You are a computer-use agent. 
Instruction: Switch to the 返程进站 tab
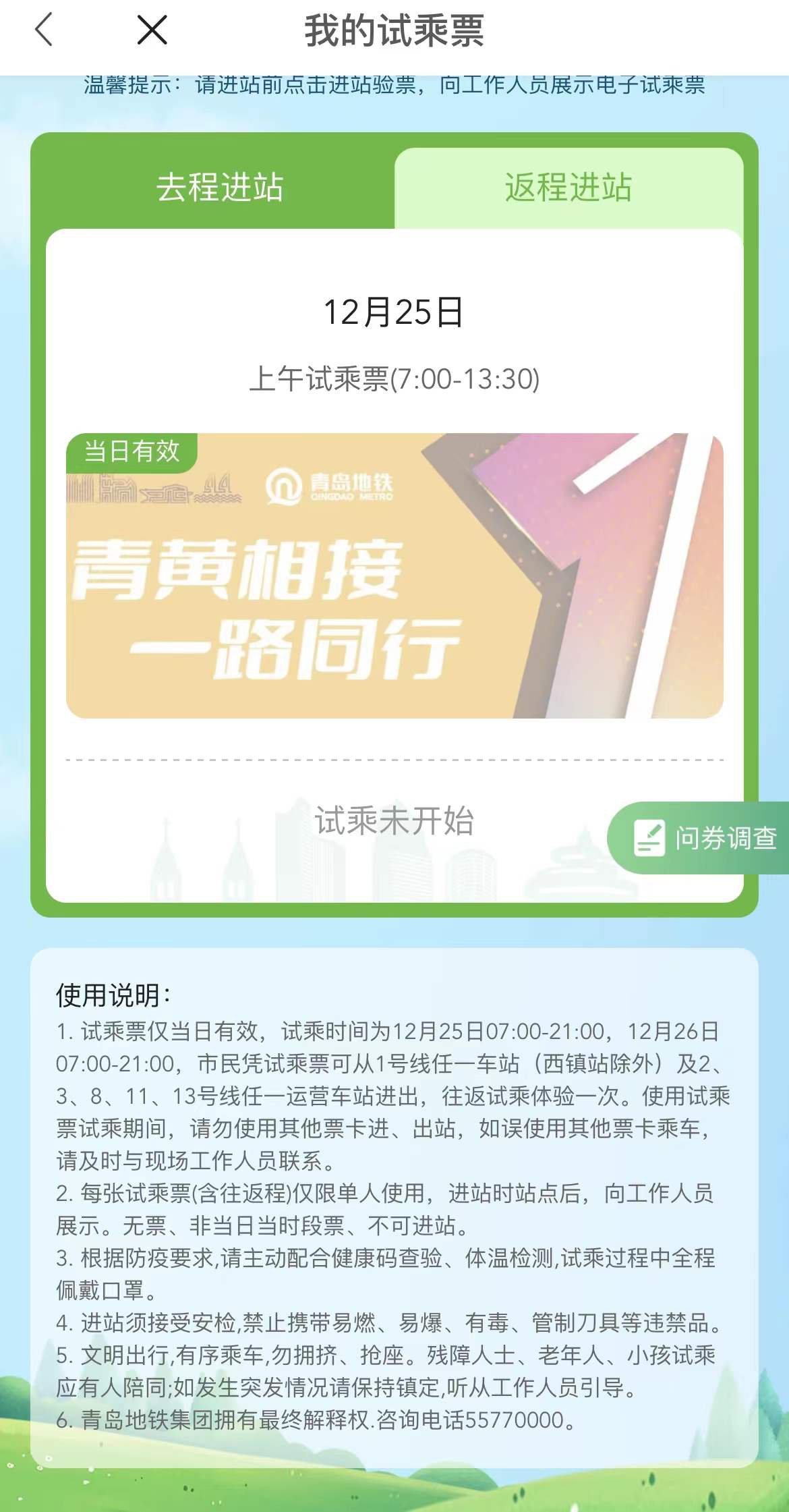point(568,187)
